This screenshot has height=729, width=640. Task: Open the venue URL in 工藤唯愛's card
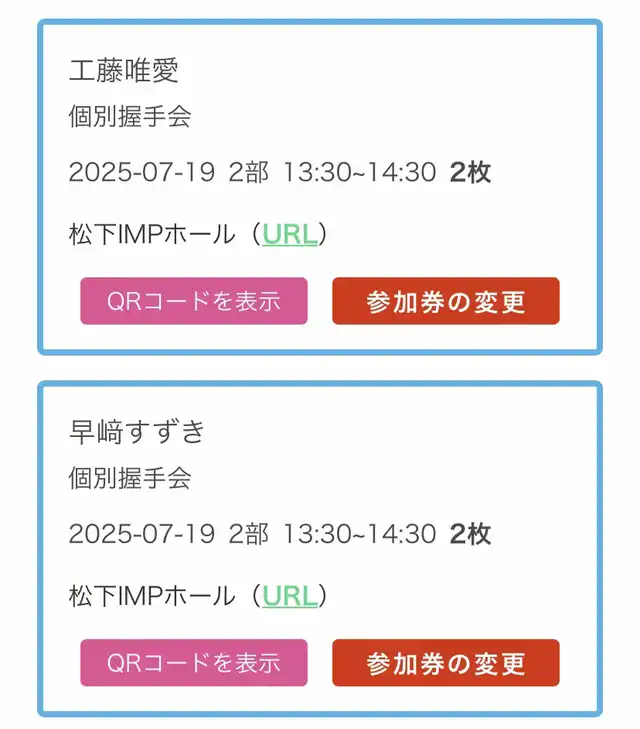pos(290,234)
